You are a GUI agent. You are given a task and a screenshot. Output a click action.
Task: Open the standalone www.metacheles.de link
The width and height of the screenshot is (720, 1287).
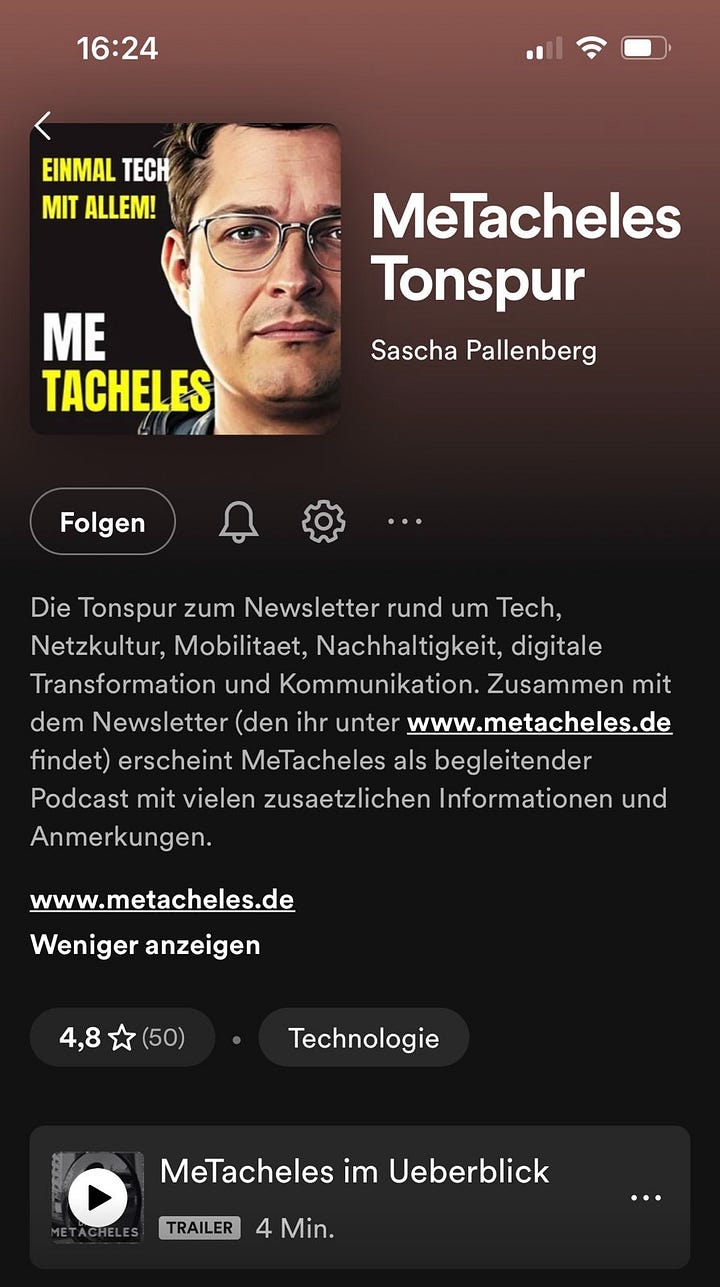[x=162, y=899]
